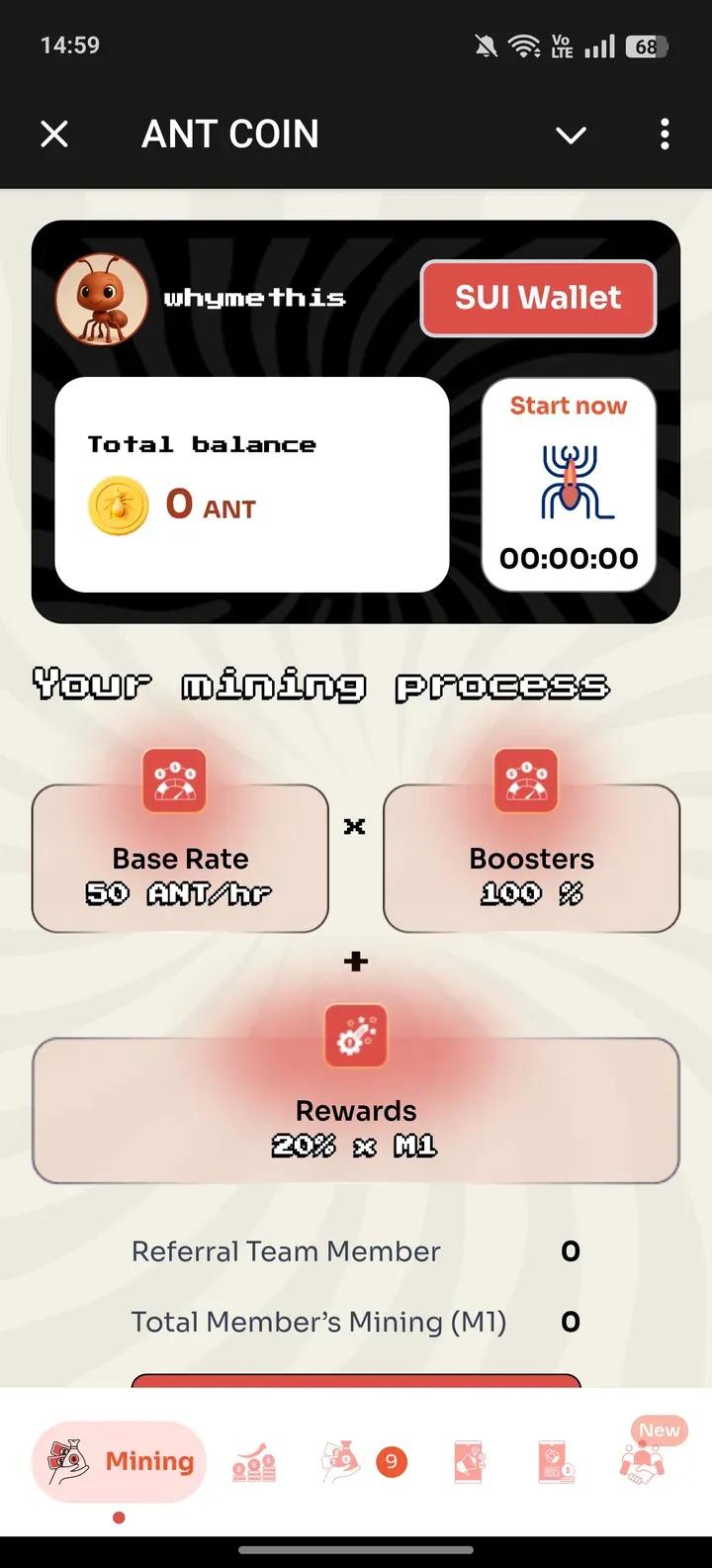Select the Rewards gear-and-stars icon
Viewport: 712px width, 1568px height.
coord(355,1037)
